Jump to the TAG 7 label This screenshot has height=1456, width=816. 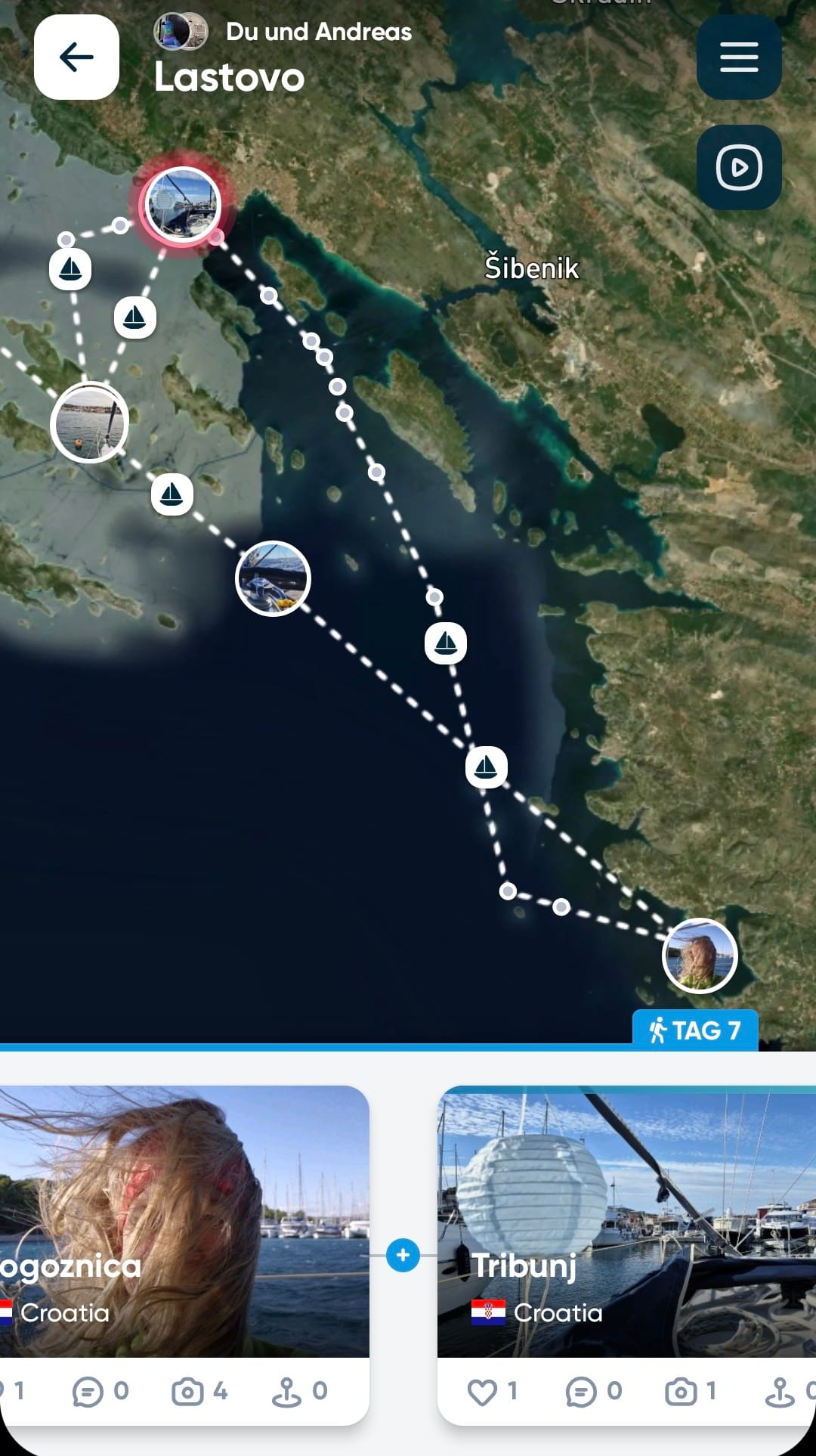[x=695, y=1030]
